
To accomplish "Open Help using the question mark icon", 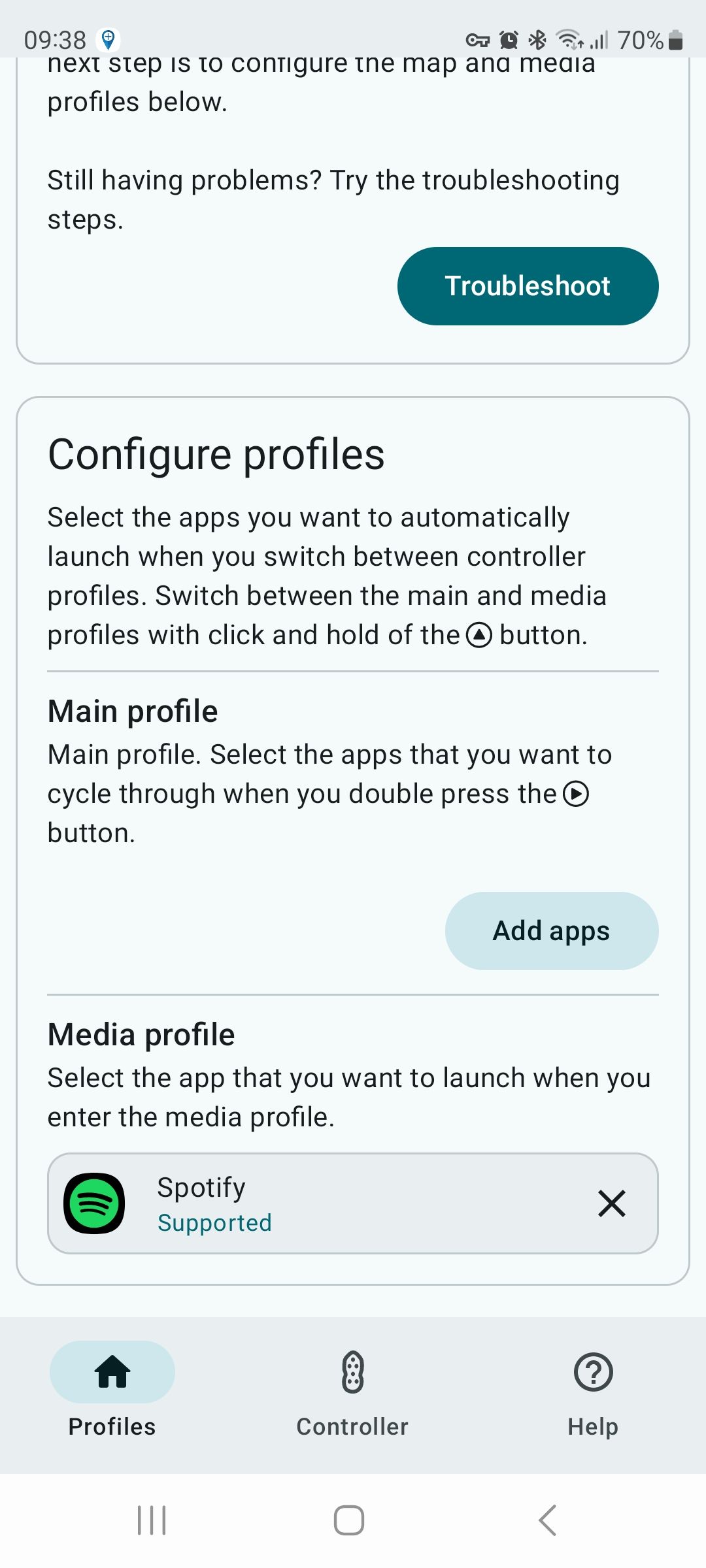I will tap(592, 1373).
